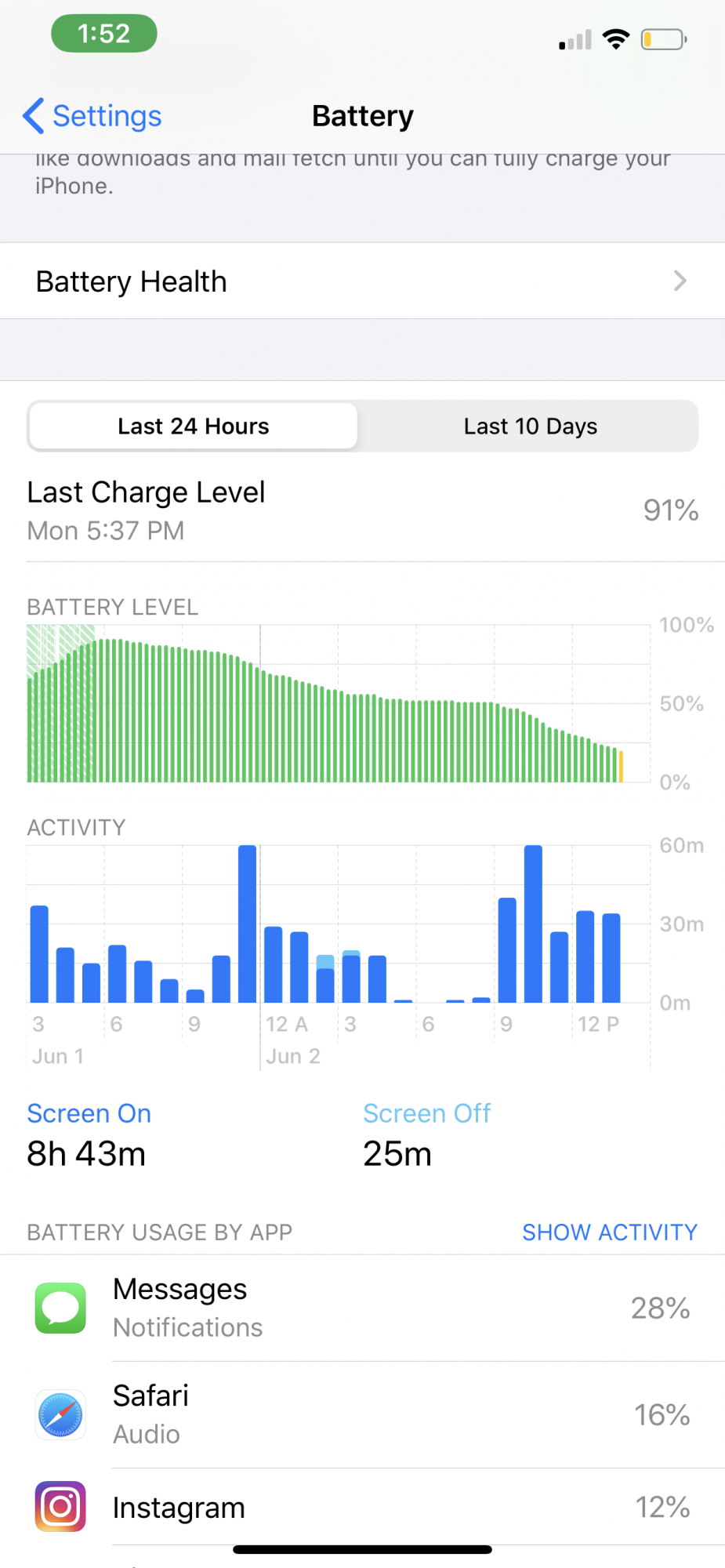
Task: Open the Battery Health row
Action: pos(362,281)
